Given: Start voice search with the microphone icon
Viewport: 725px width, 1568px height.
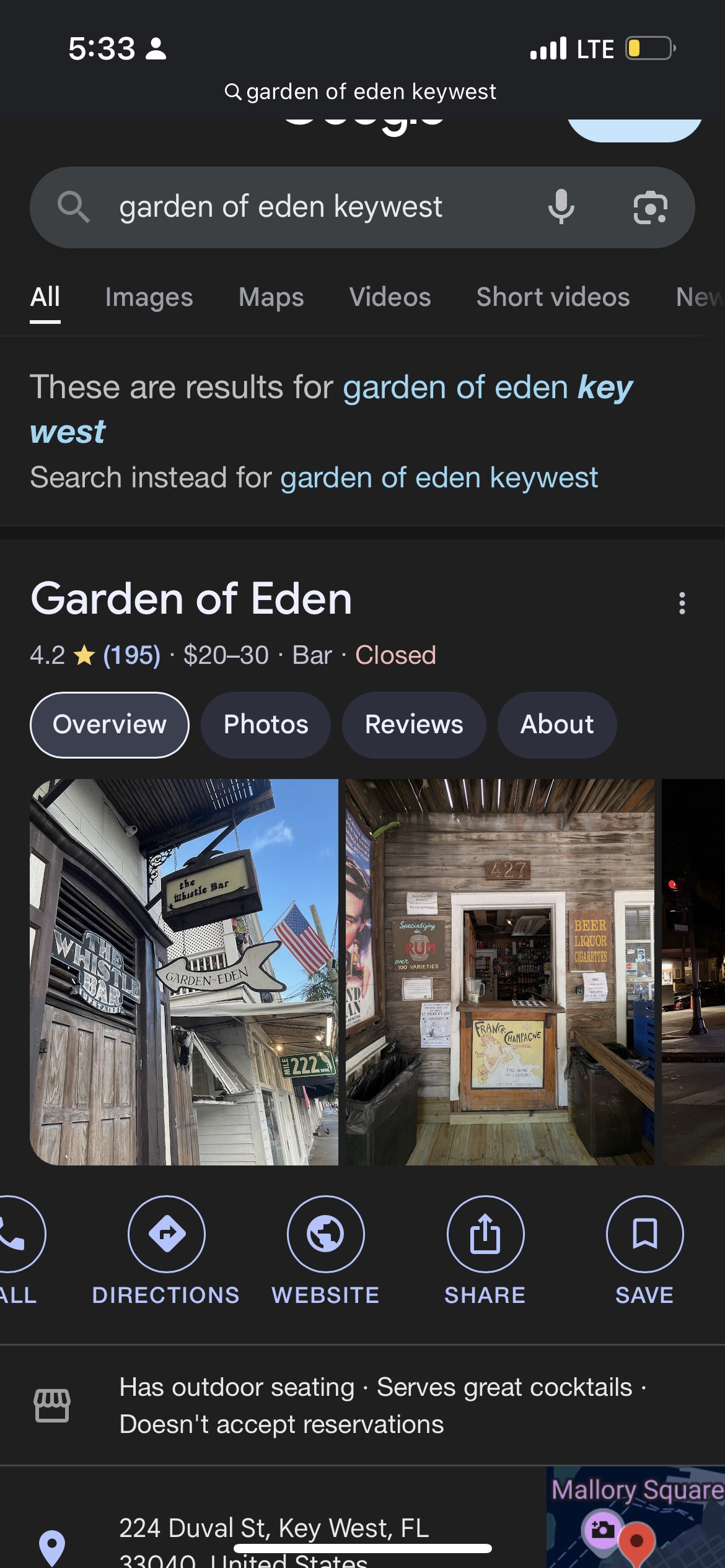Looking at the screenshot, I should click(x=561, y=207).
